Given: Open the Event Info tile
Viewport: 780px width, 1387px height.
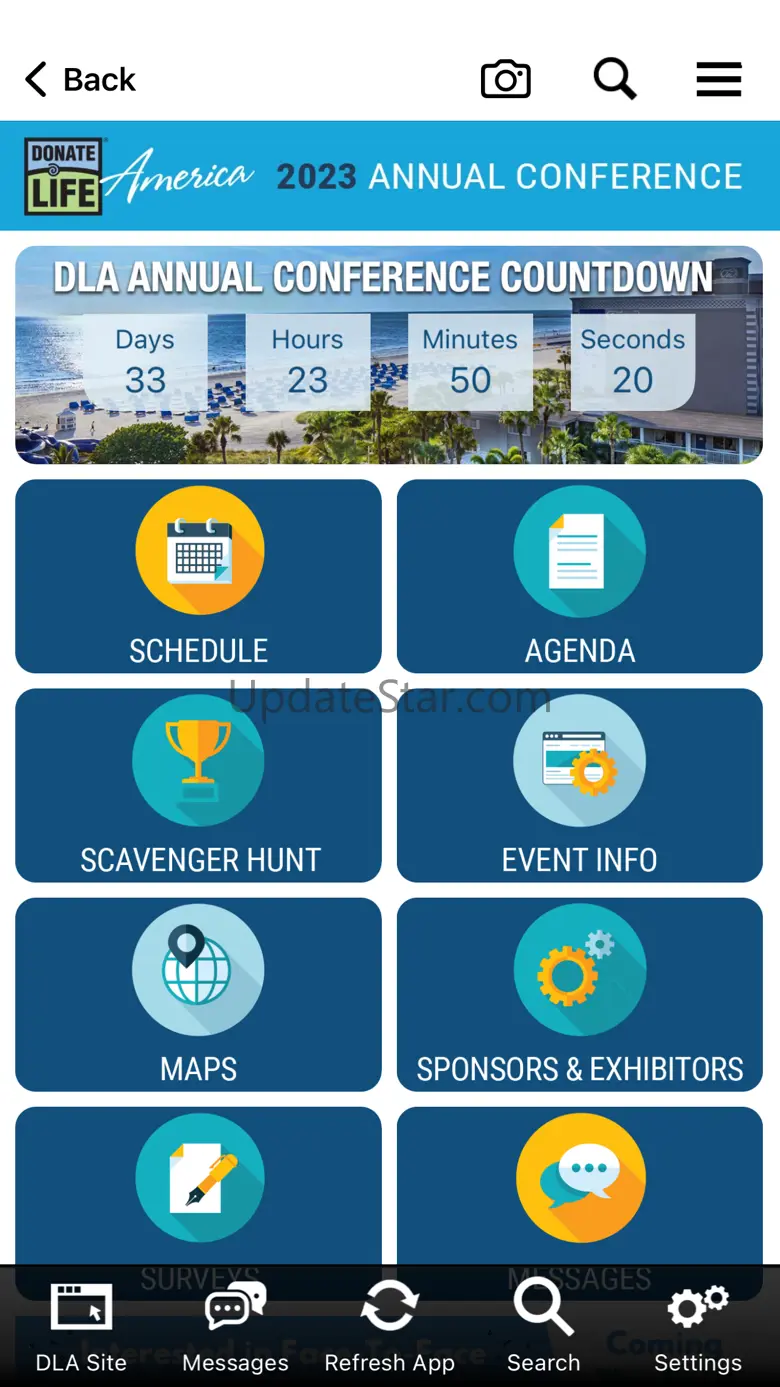Looking at the screenshot, I should click(580, 785).
